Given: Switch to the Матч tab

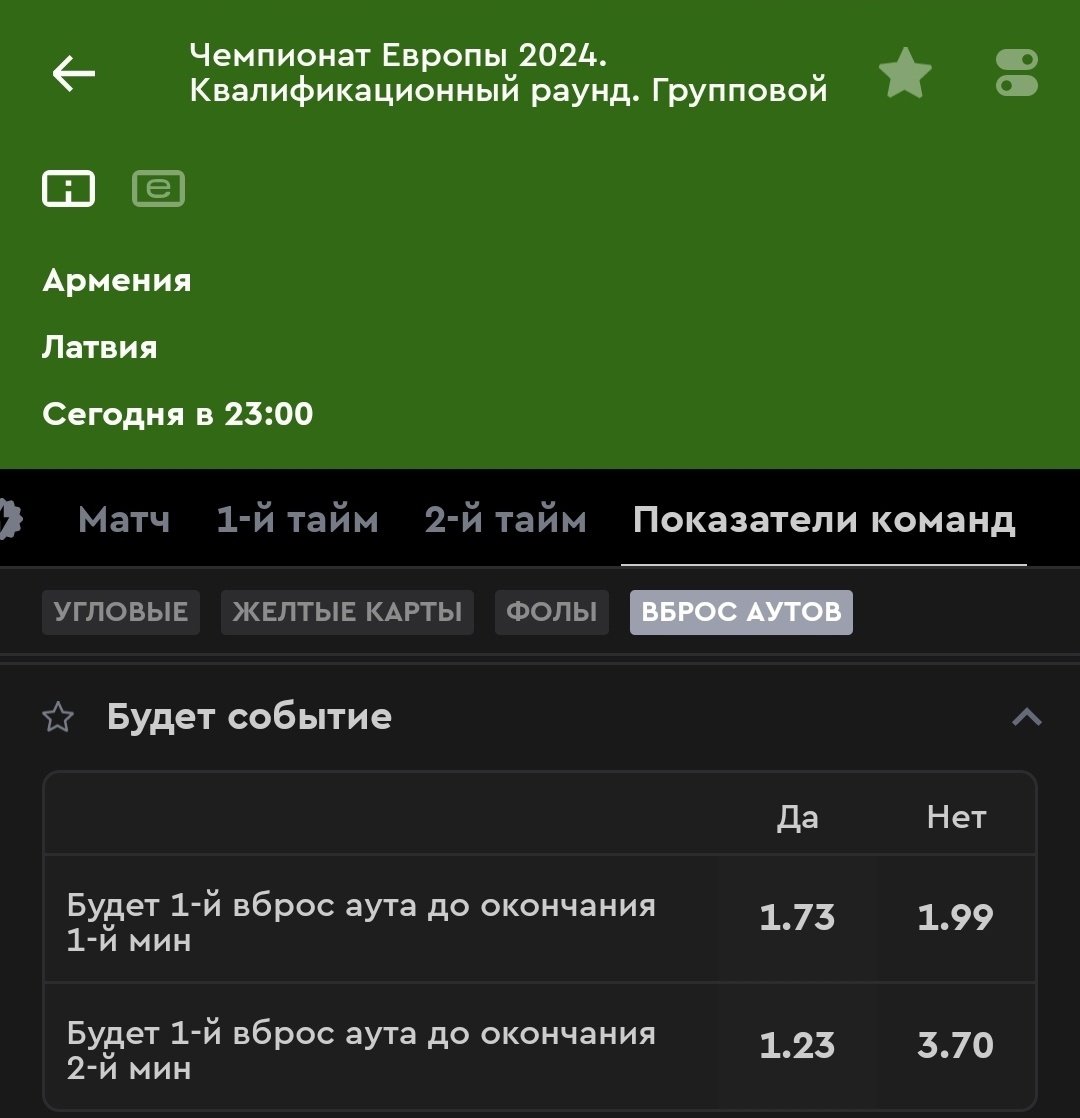Looking at the screenshot, I should 124,520.
